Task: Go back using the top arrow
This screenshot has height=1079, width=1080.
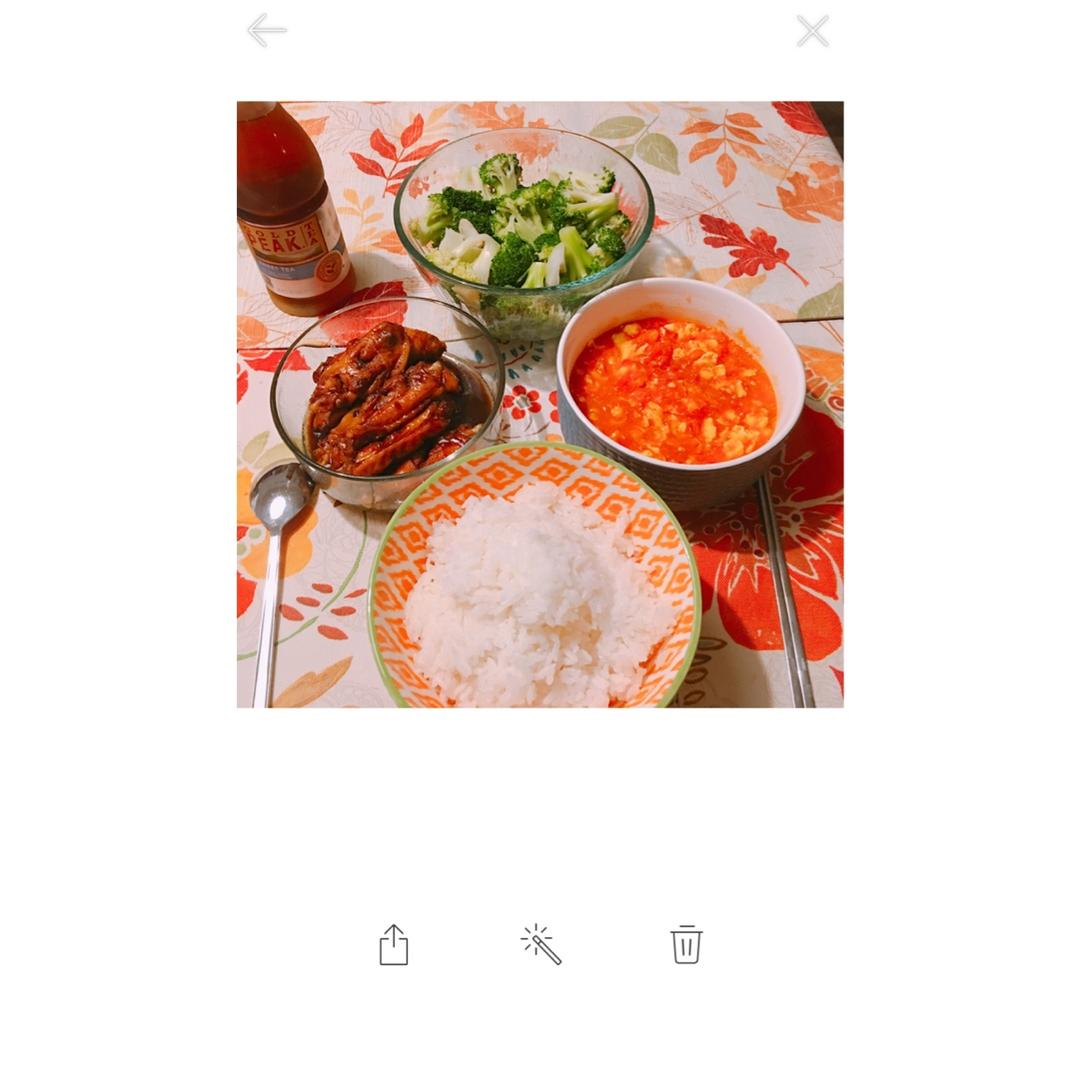Action: tap(267, 30)
